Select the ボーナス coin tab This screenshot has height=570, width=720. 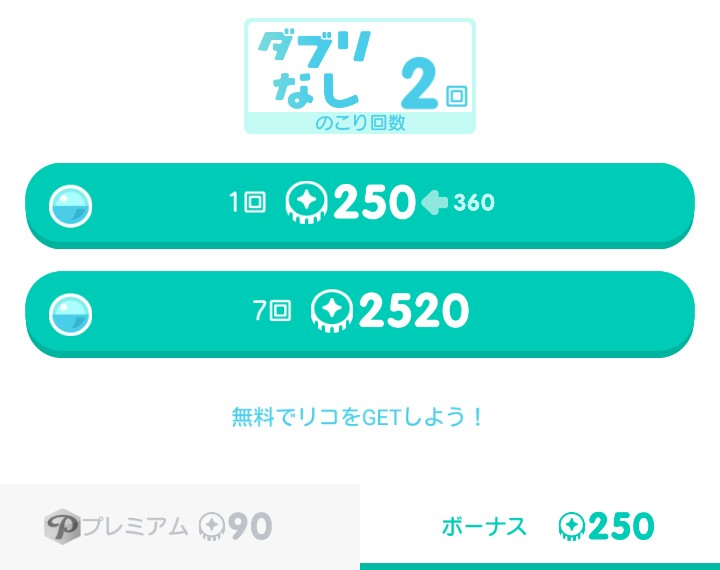point(540,526)
